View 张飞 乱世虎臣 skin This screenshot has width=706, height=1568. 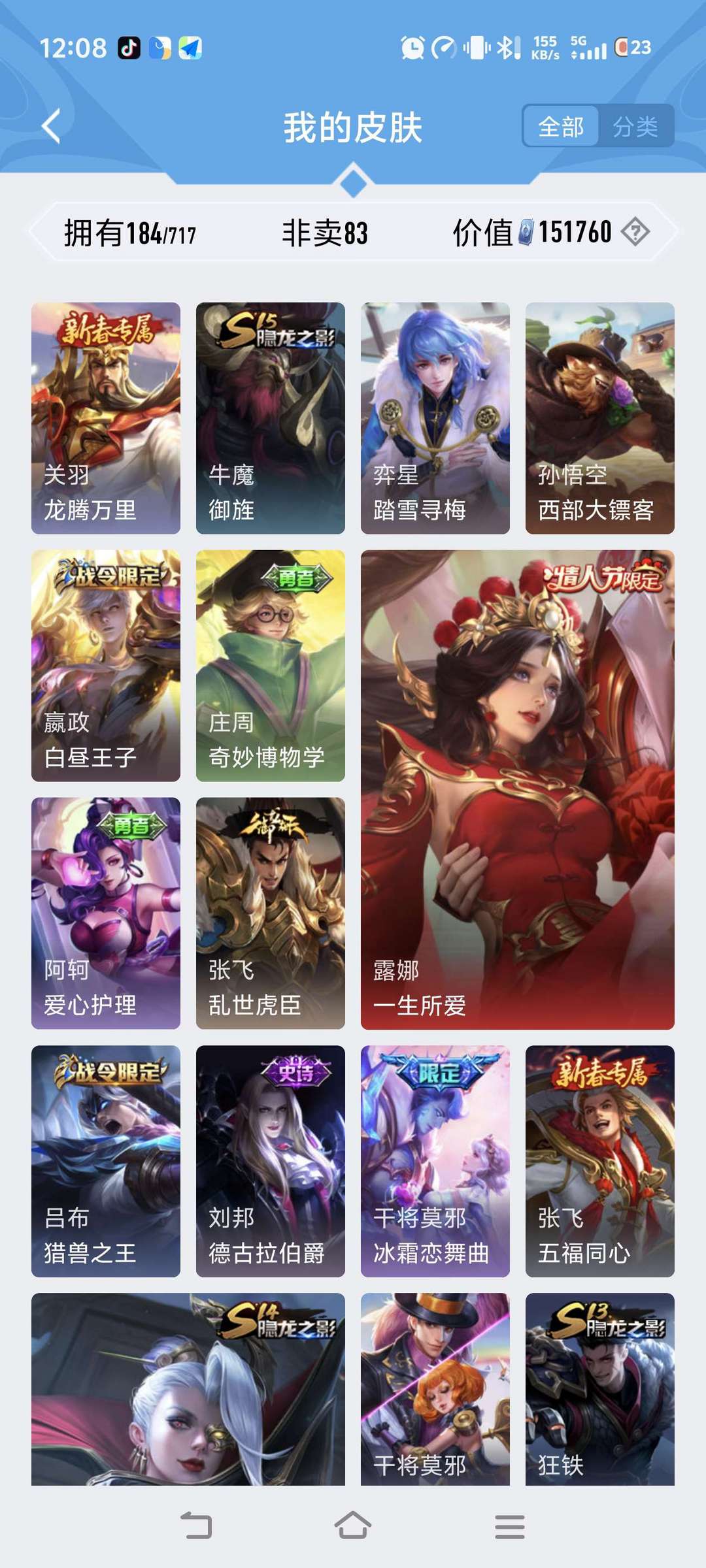[x=271, y=913]
